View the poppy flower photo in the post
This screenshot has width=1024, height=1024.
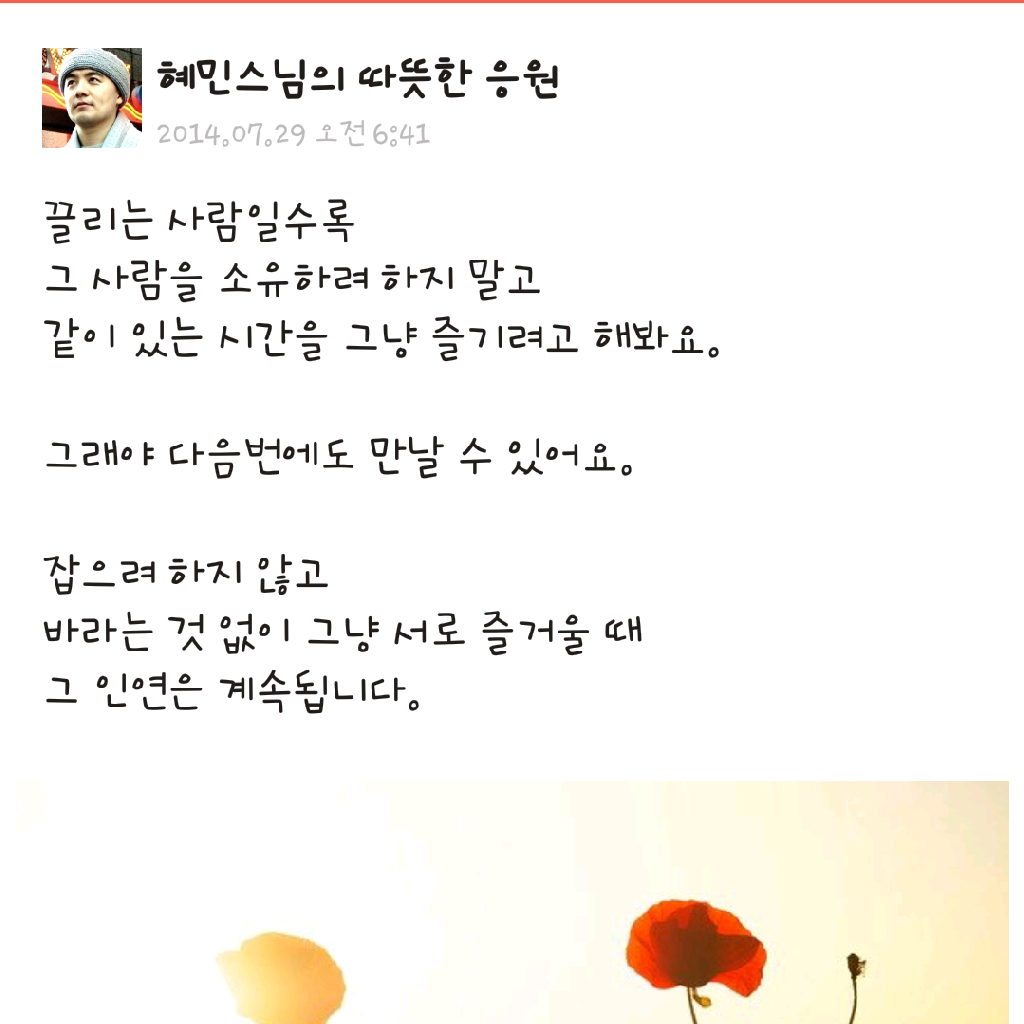(x=512, y=902)
